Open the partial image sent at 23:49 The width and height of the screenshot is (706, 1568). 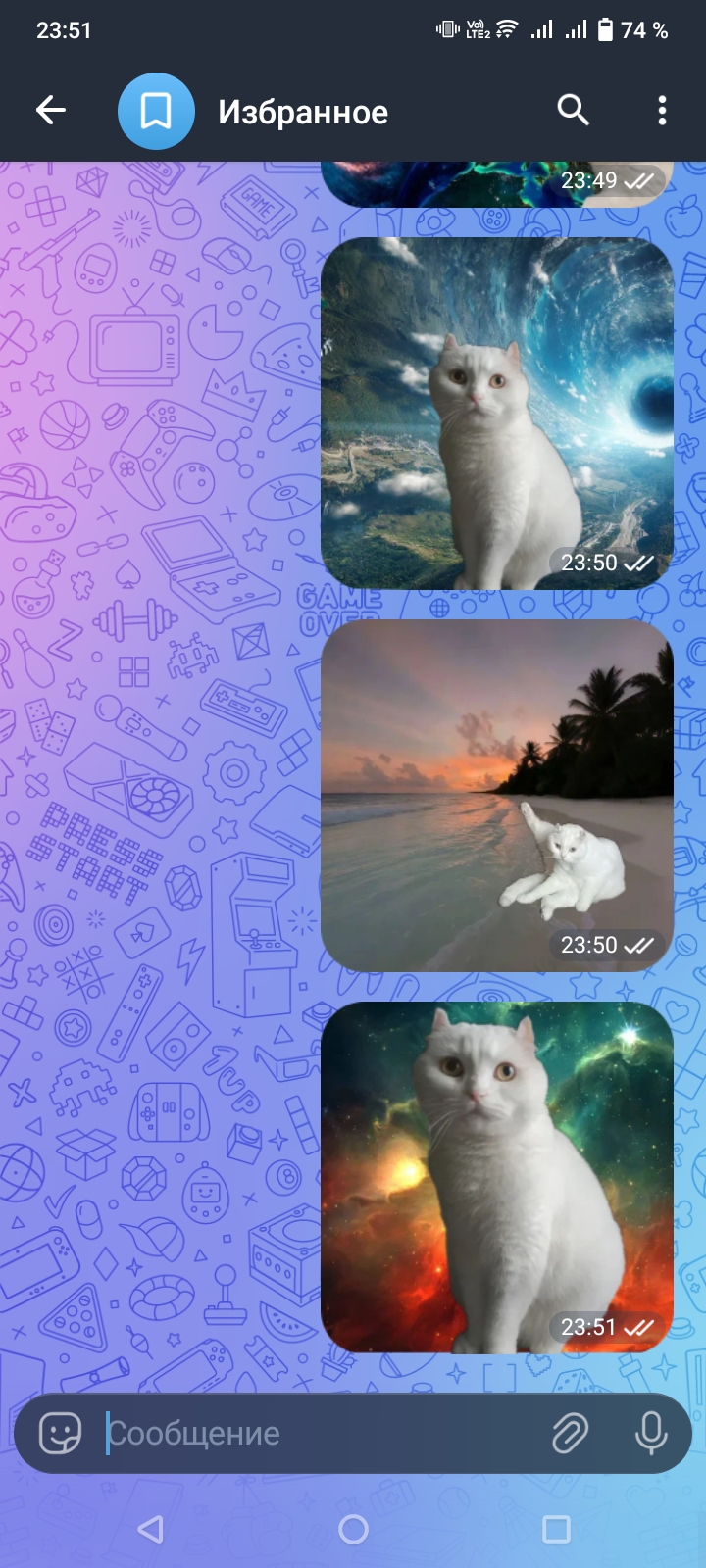[x=471, y=183]
